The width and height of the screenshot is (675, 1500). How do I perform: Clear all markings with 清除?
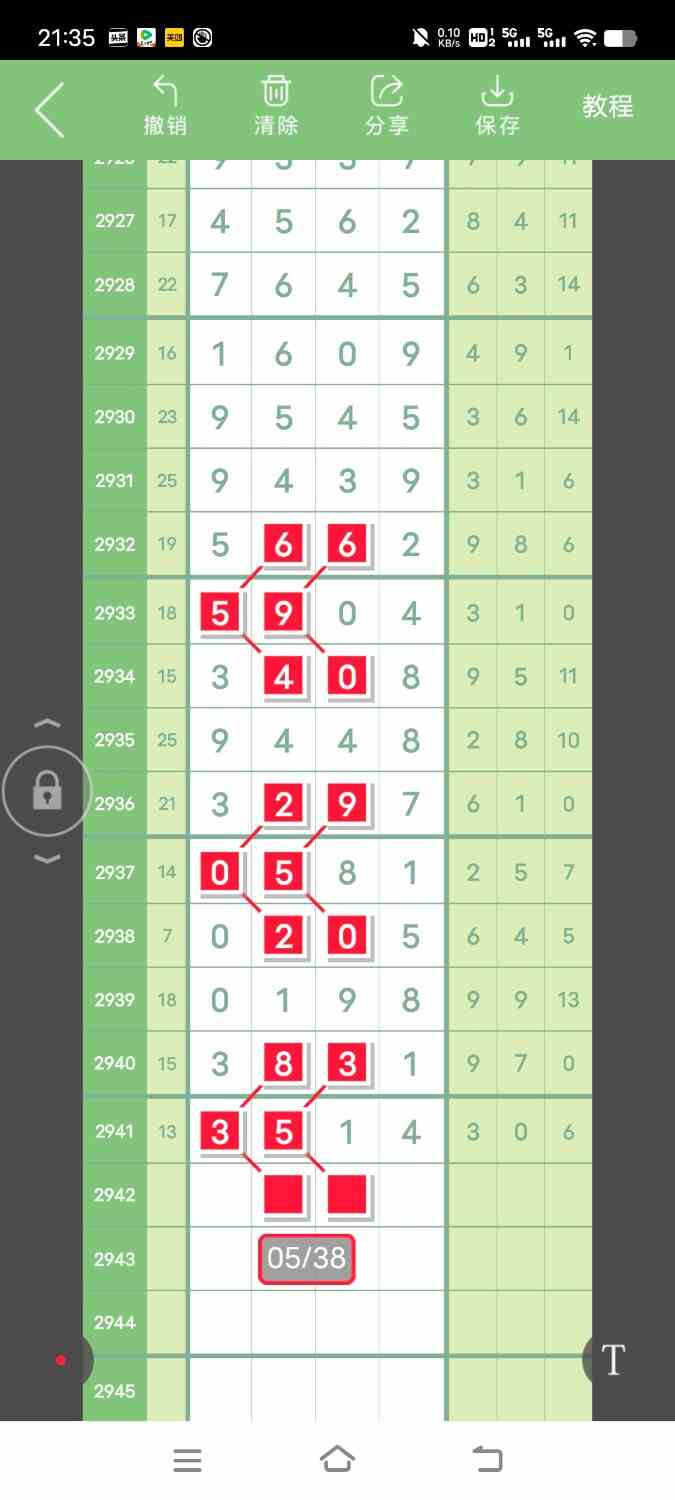(276, 106)
